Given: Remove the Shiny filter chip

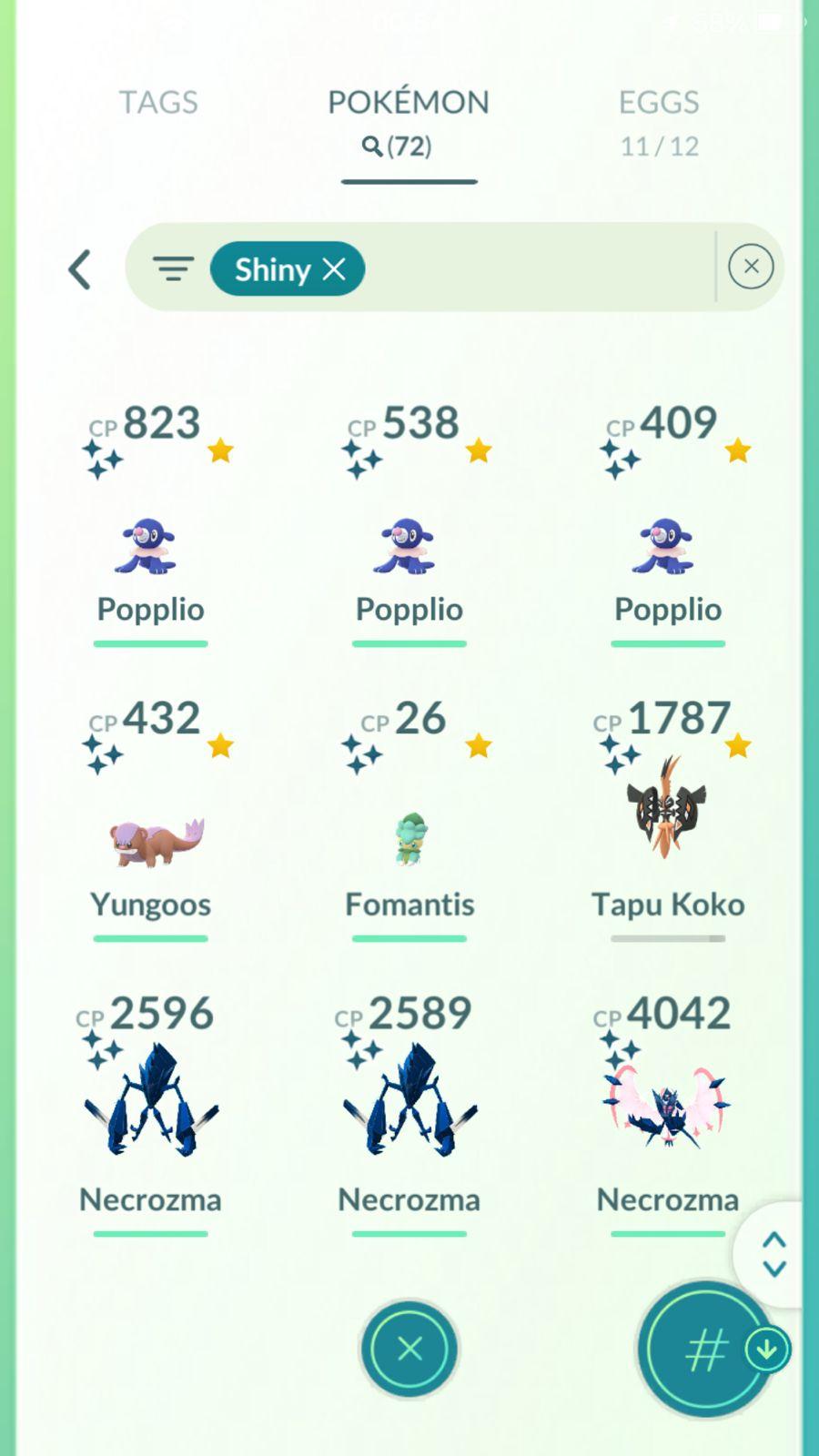Looking at the screenshot, I should pos(334,269).
